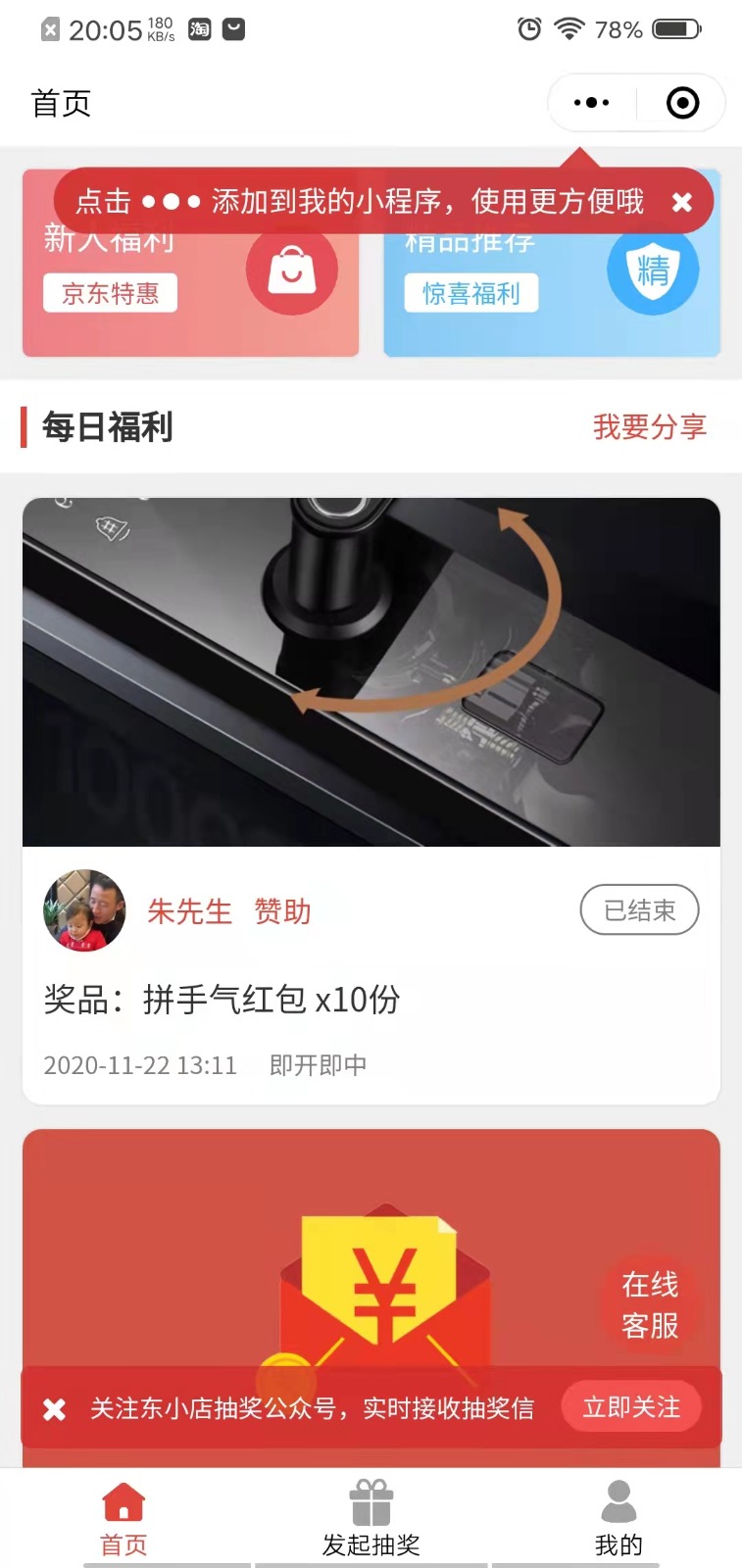
Task: Open the mini program three-dot menu
Action: click(592, 103)
